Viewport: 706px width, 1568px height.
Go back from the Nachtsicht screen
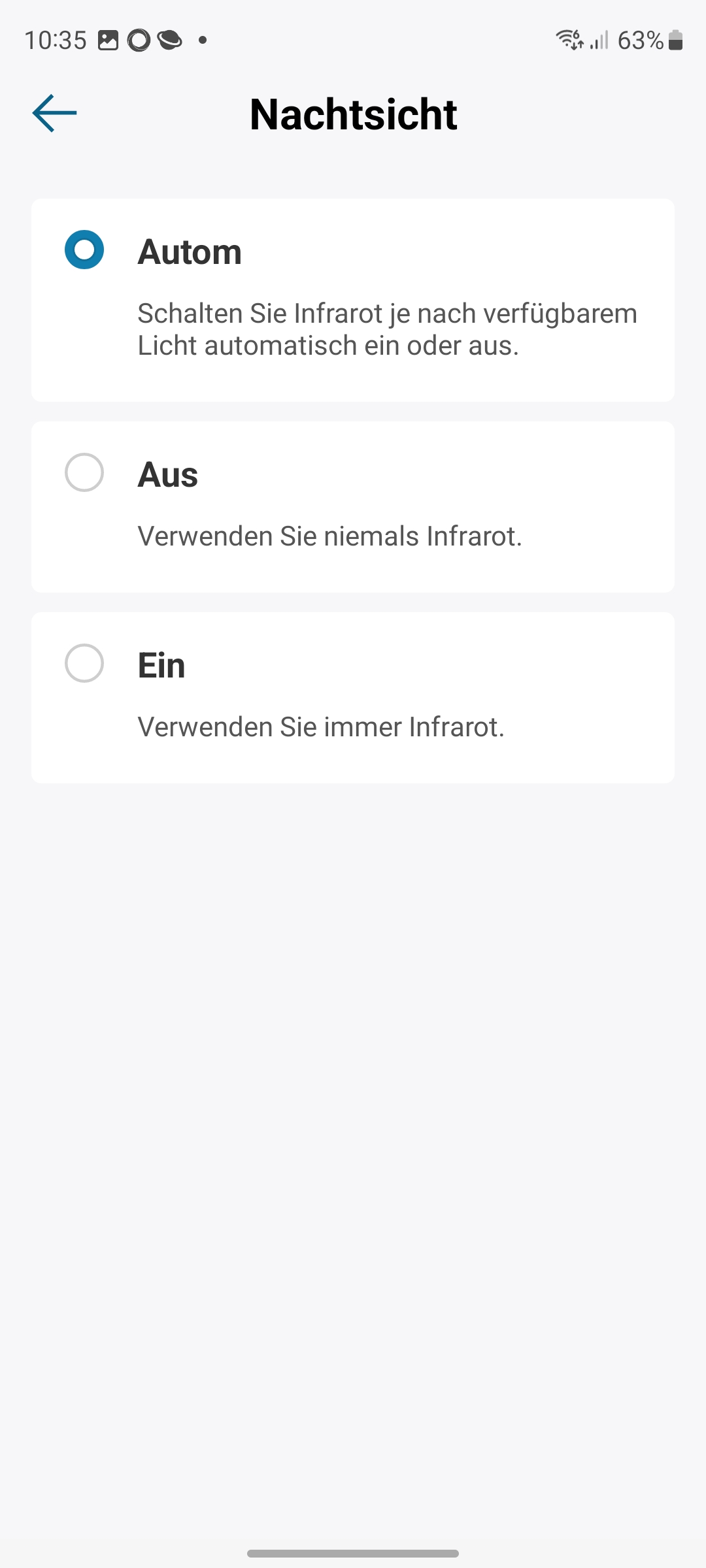tap(54, 113)
